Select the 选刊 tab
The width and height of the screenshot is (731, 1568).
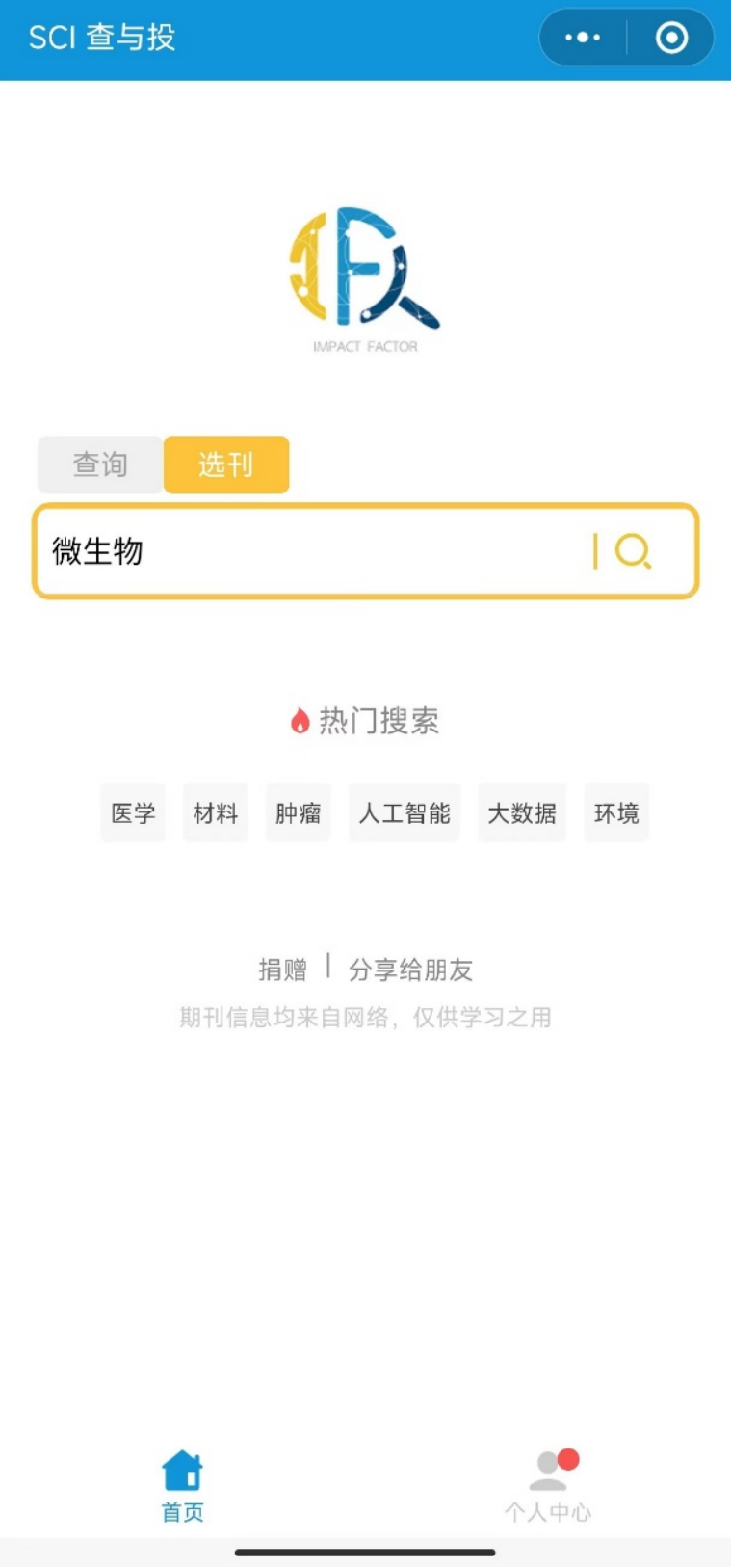(226, 465)
